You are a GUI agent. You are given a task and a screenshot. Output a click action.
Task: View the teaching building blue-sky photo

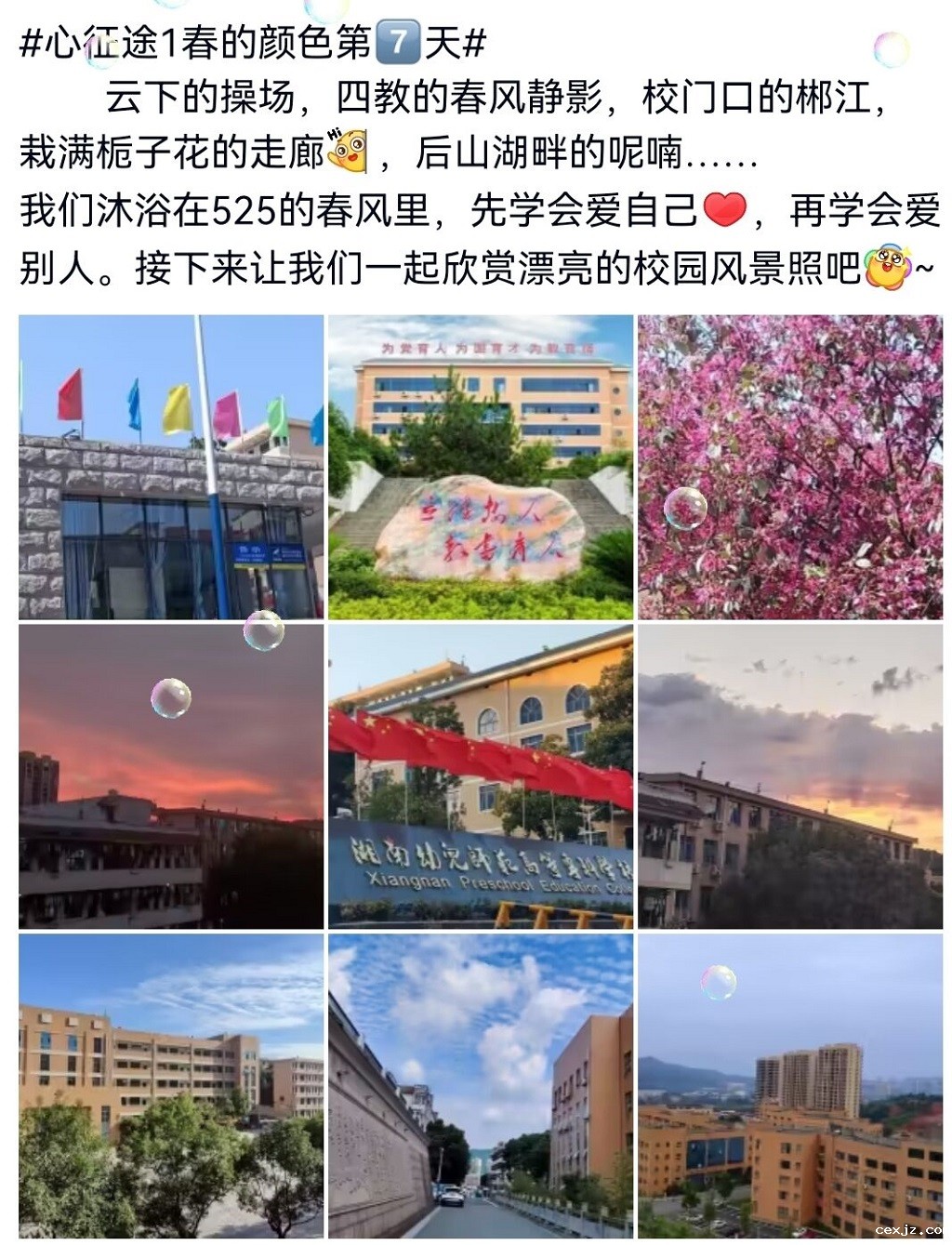171,1085
